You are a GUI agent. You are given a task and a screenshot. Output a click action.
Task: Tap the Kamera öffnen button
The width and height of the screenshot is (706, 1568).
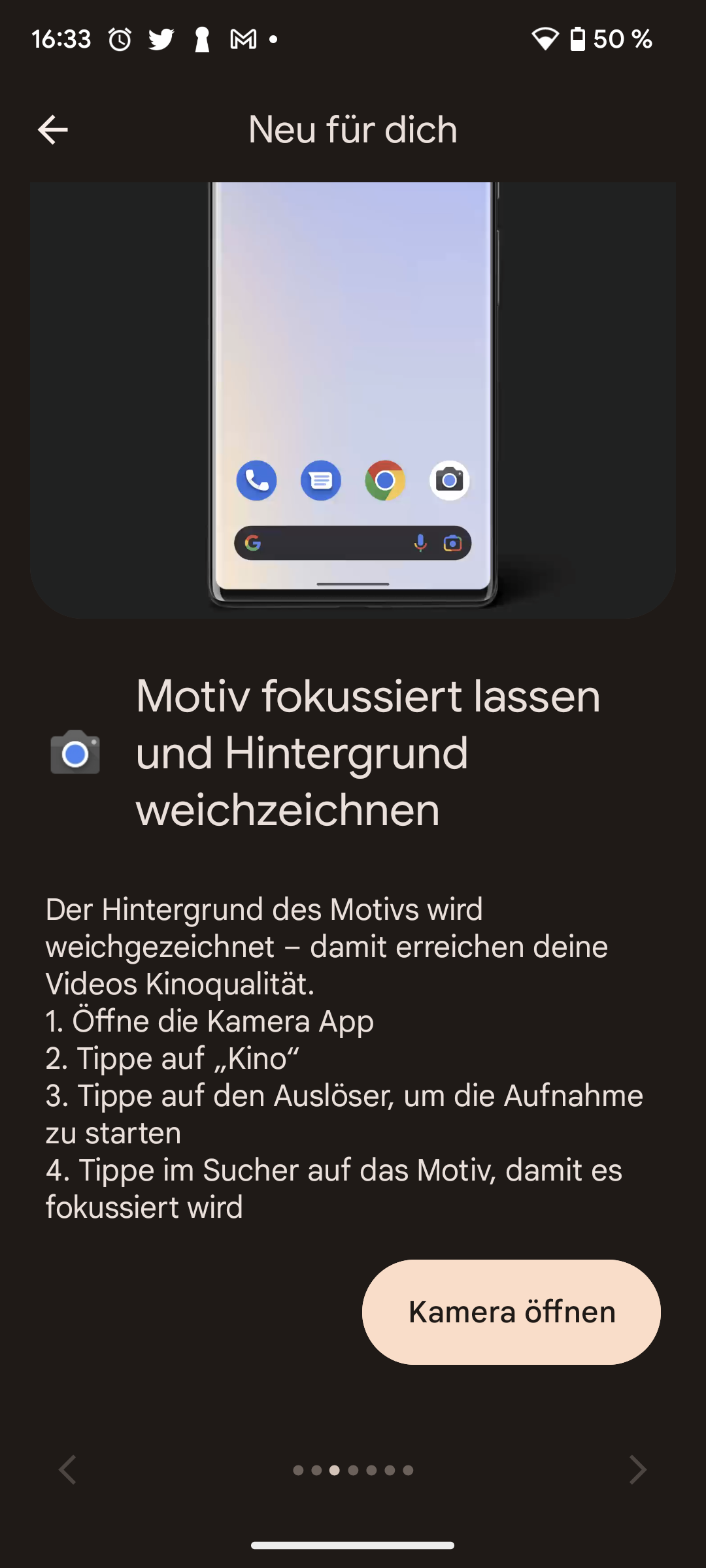pyautogui.click(x=511, y=1312)
